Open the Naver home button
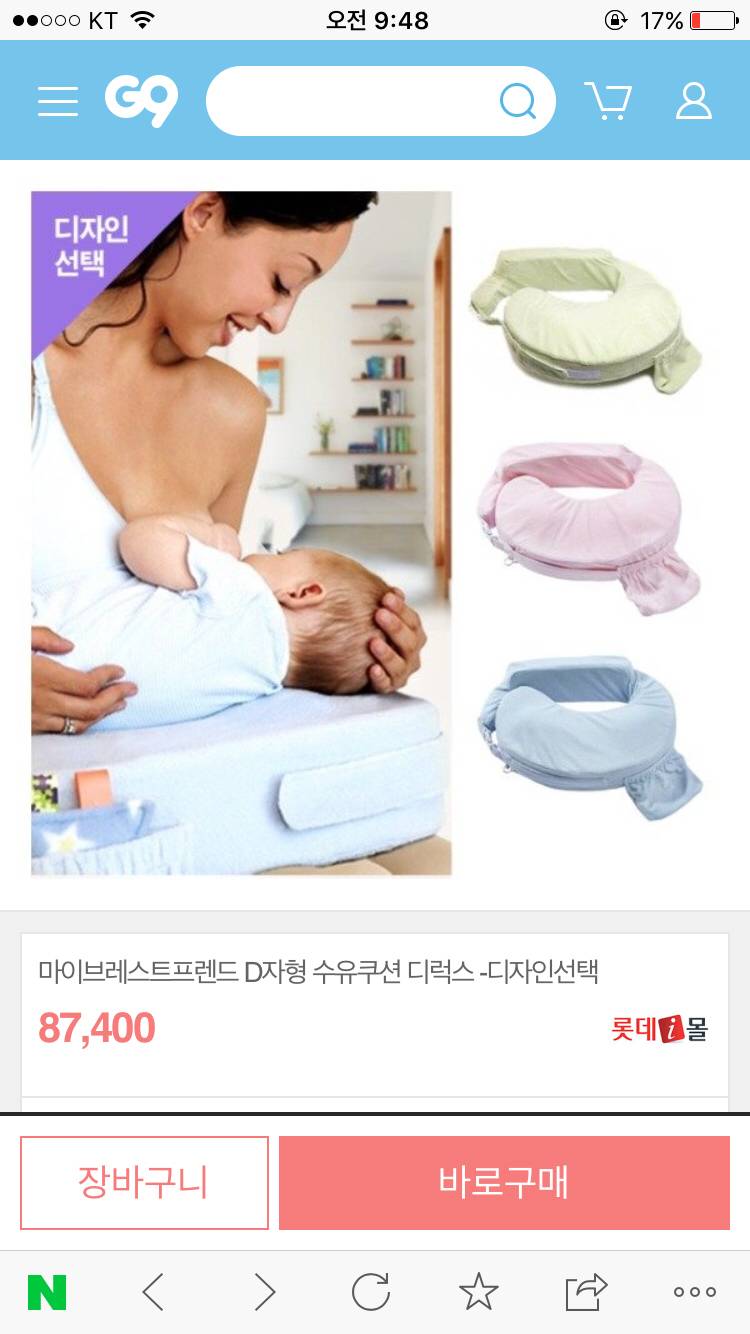The image size is (750, 1334). pos(47,1292)
